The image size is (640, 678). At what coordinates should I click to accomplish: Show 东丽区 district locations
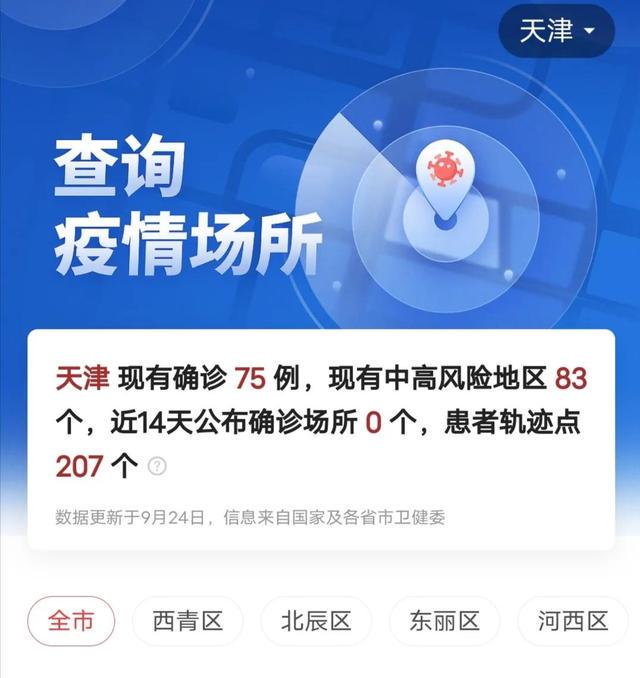[x=444, y=621]
